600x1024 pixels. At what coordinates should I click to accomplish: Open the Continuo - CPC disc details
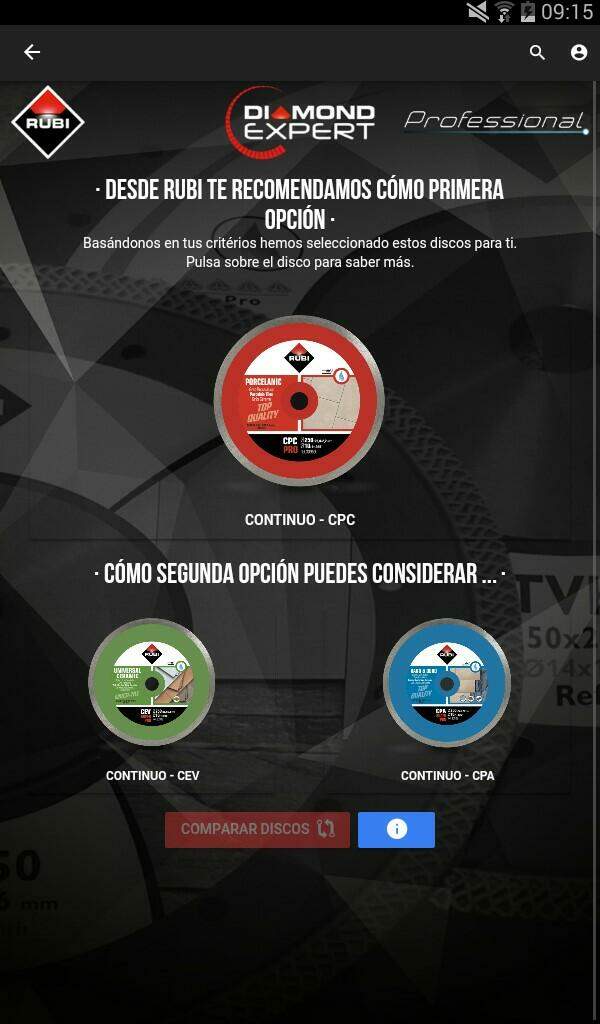(x=299, y=400)
